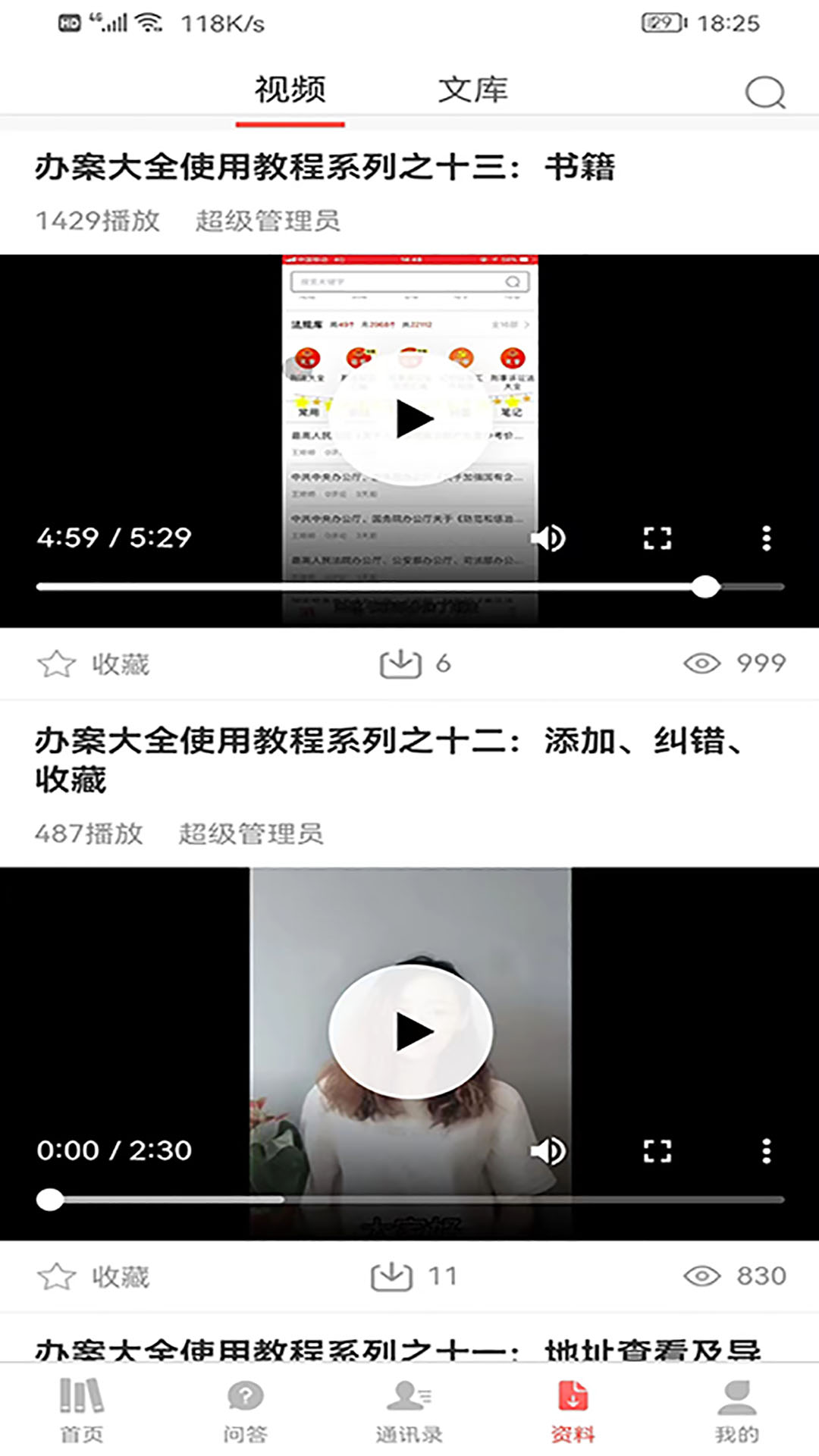819x1456 pixels.
Task: Mute the first video's volume icon
Action: tap(550, 538)
